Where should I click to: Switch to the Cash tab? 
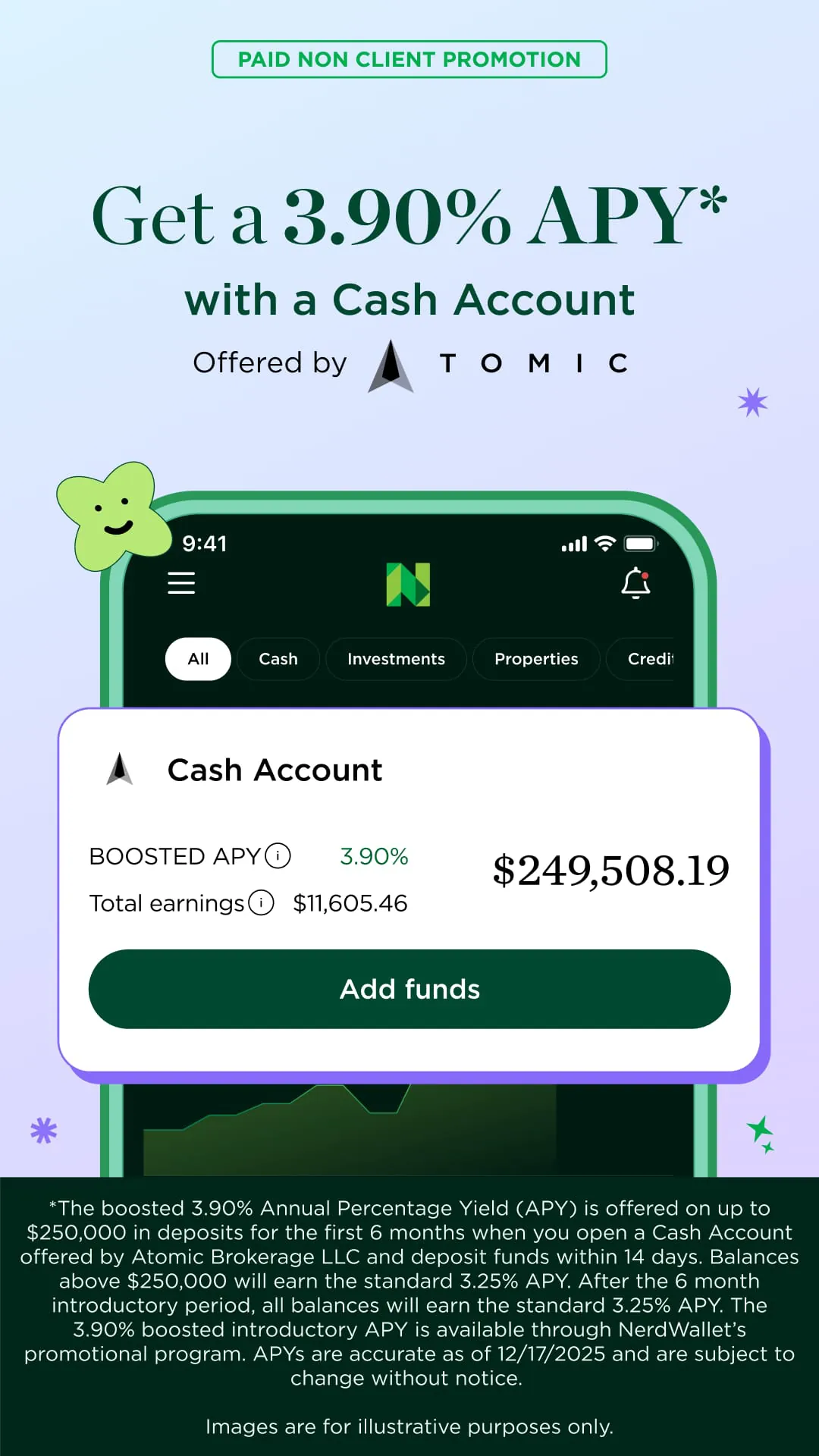coord(278,659)
